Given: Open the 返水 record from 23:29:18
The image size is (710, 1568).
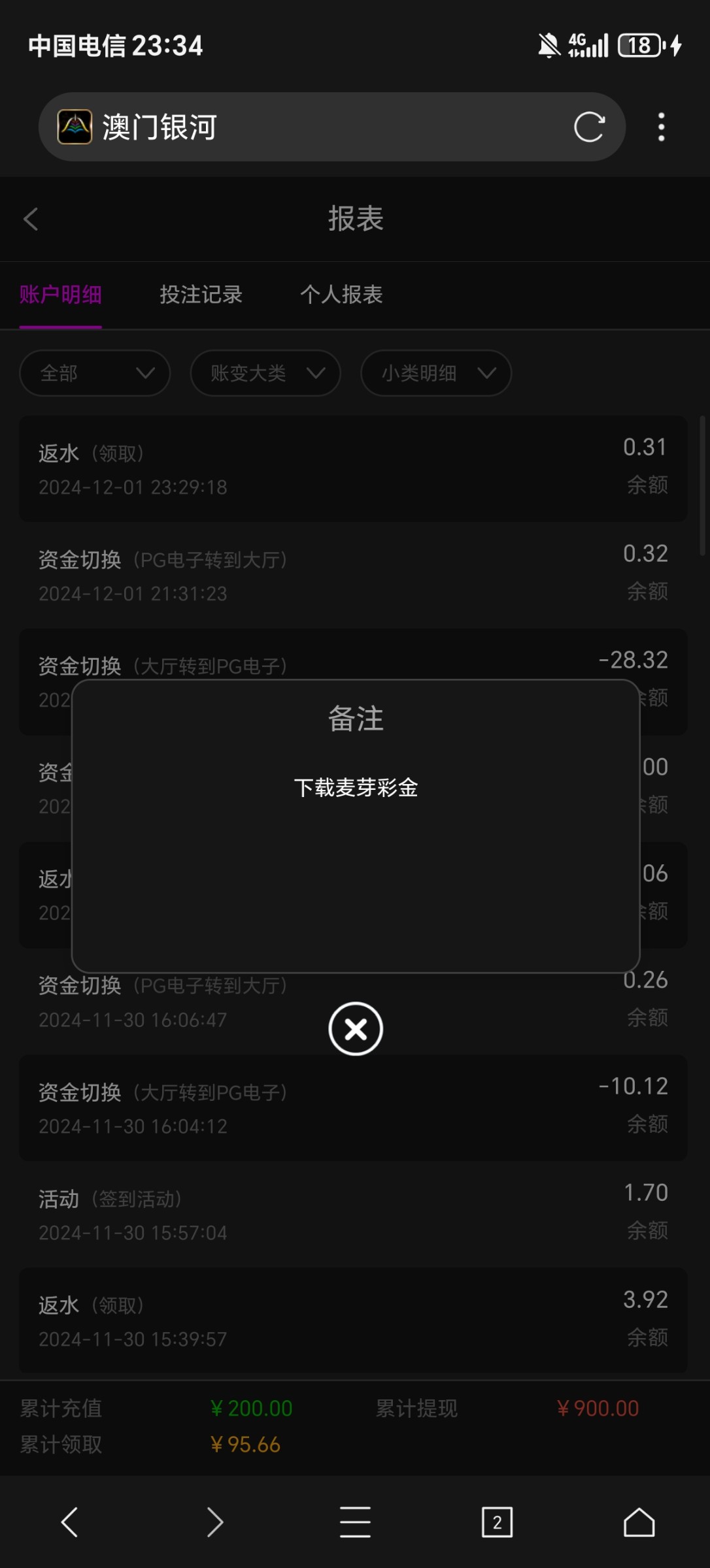Looking at the screenshot, I should tap(353, 468).
